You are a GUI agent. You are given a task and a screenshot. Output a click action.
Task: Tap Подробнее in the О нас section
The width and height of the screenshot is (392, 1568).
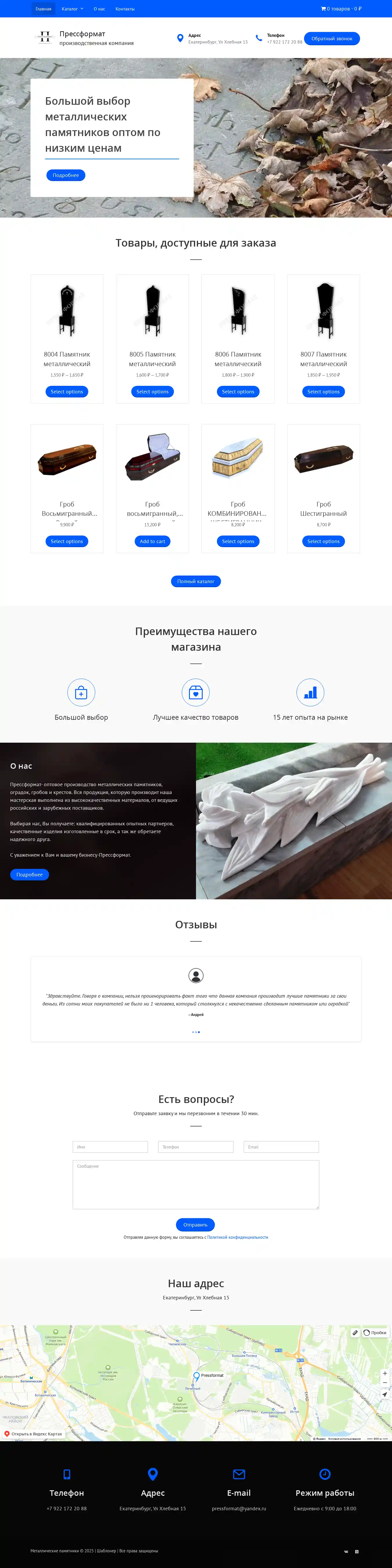coord(29,875)
